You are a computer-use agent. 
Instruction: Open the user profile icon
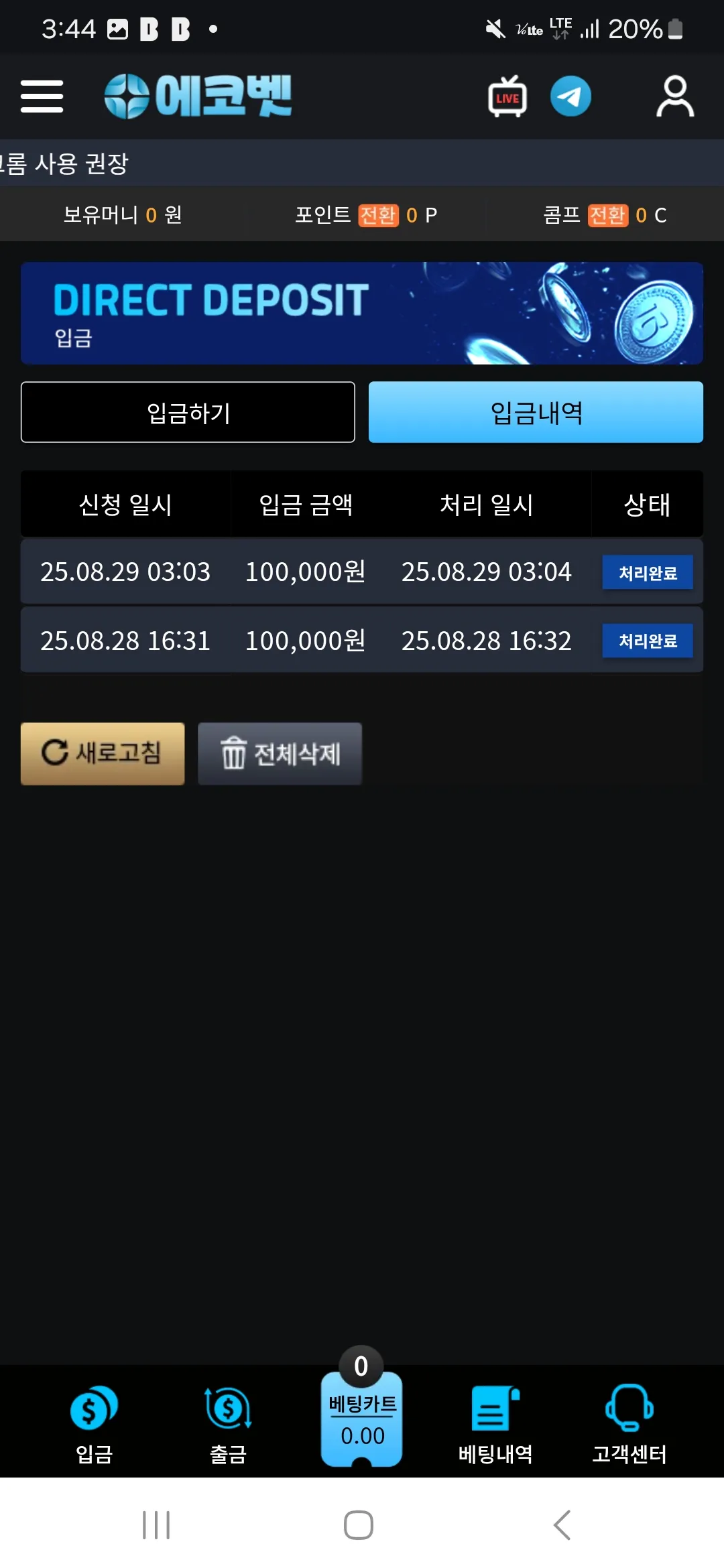click(674, 96)
